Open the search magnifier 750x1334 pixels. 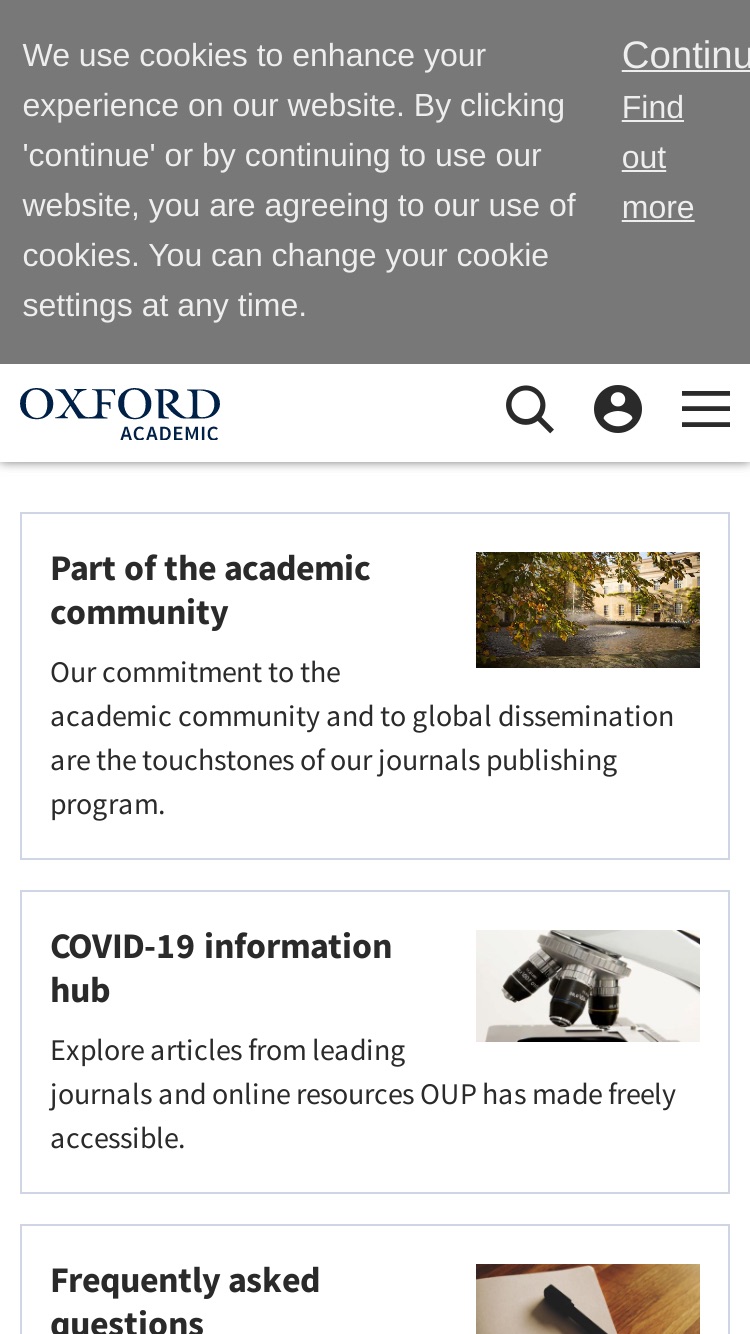point(530,410)
